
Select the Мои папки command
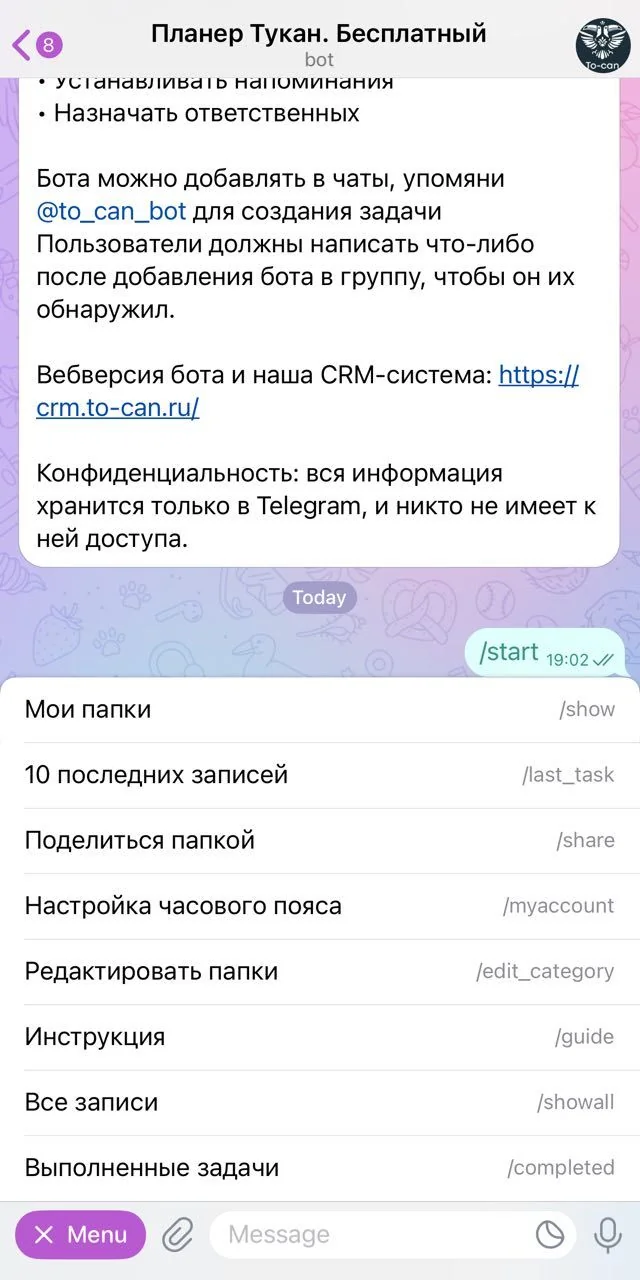point(320,710)
